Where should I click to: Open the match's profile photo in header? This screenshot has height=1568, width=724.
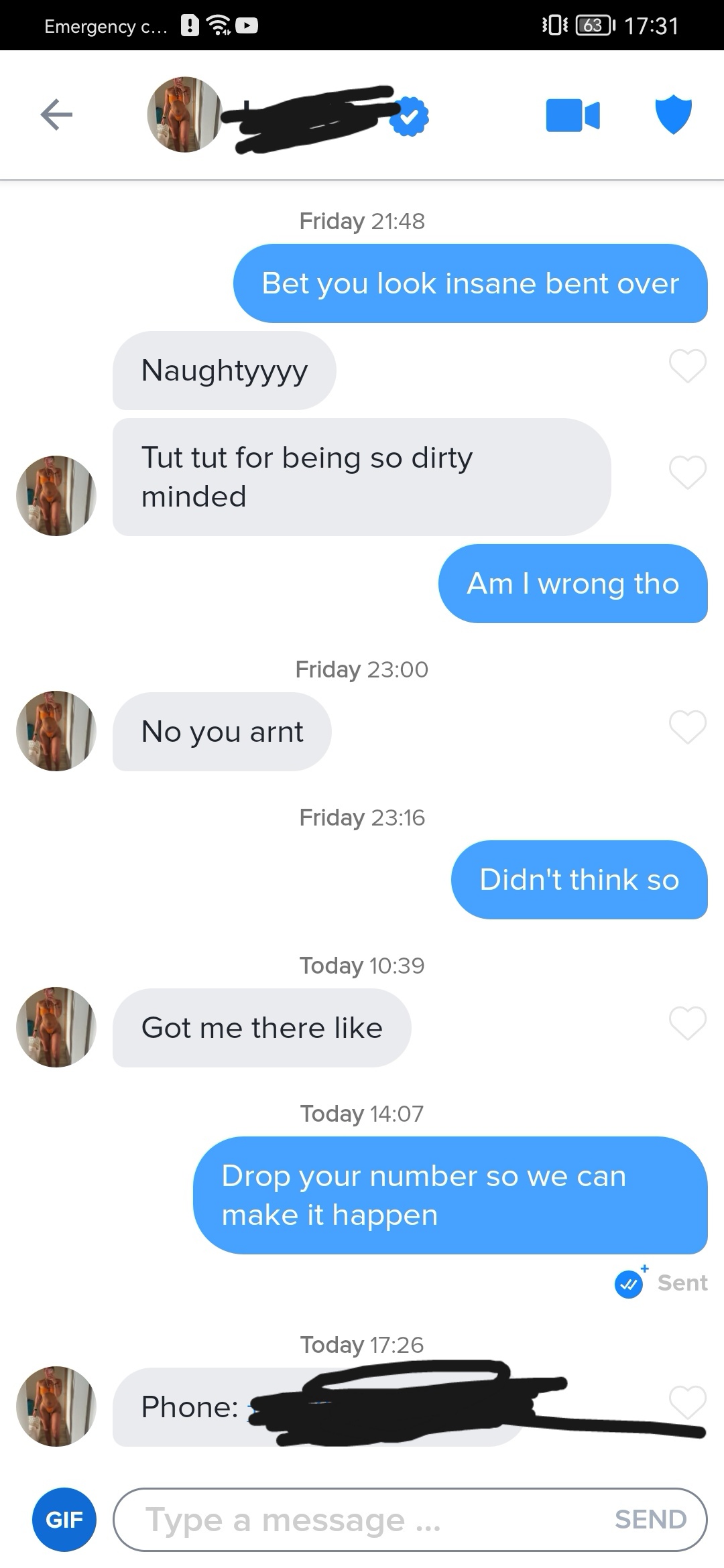click(184, 115)
